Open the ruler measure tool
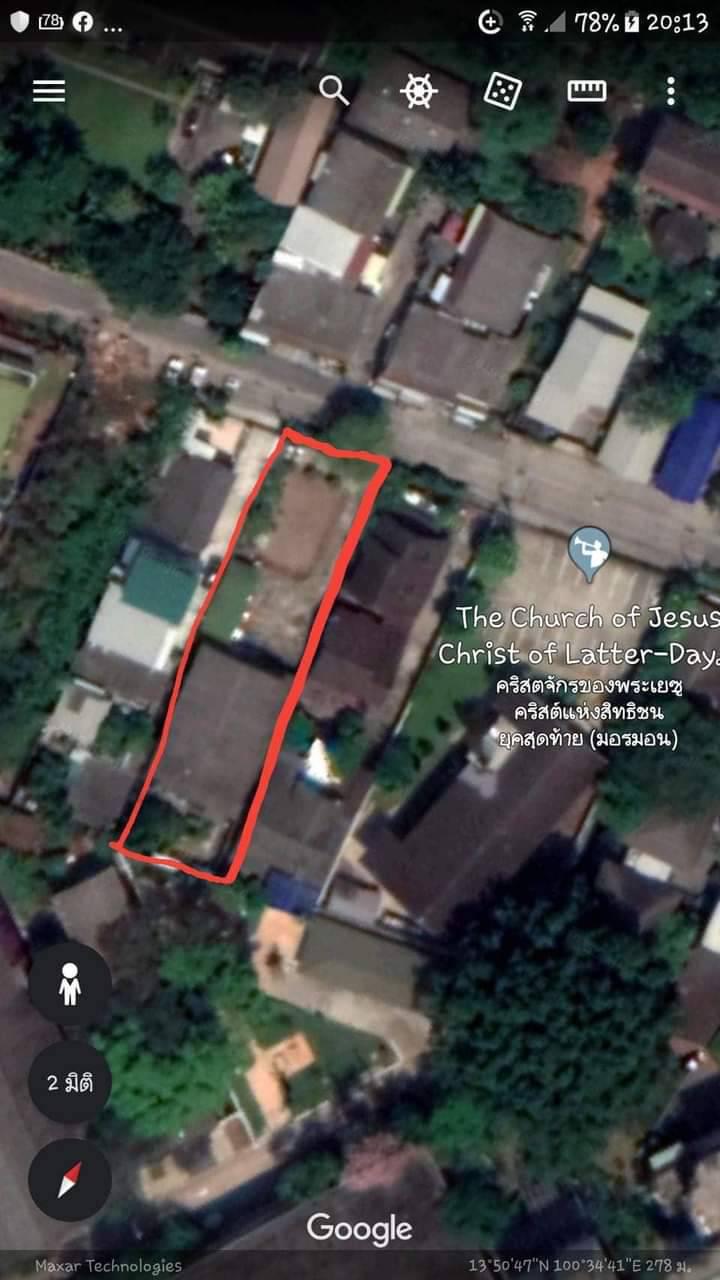The image size is (720, 1280). pos(587,91)
